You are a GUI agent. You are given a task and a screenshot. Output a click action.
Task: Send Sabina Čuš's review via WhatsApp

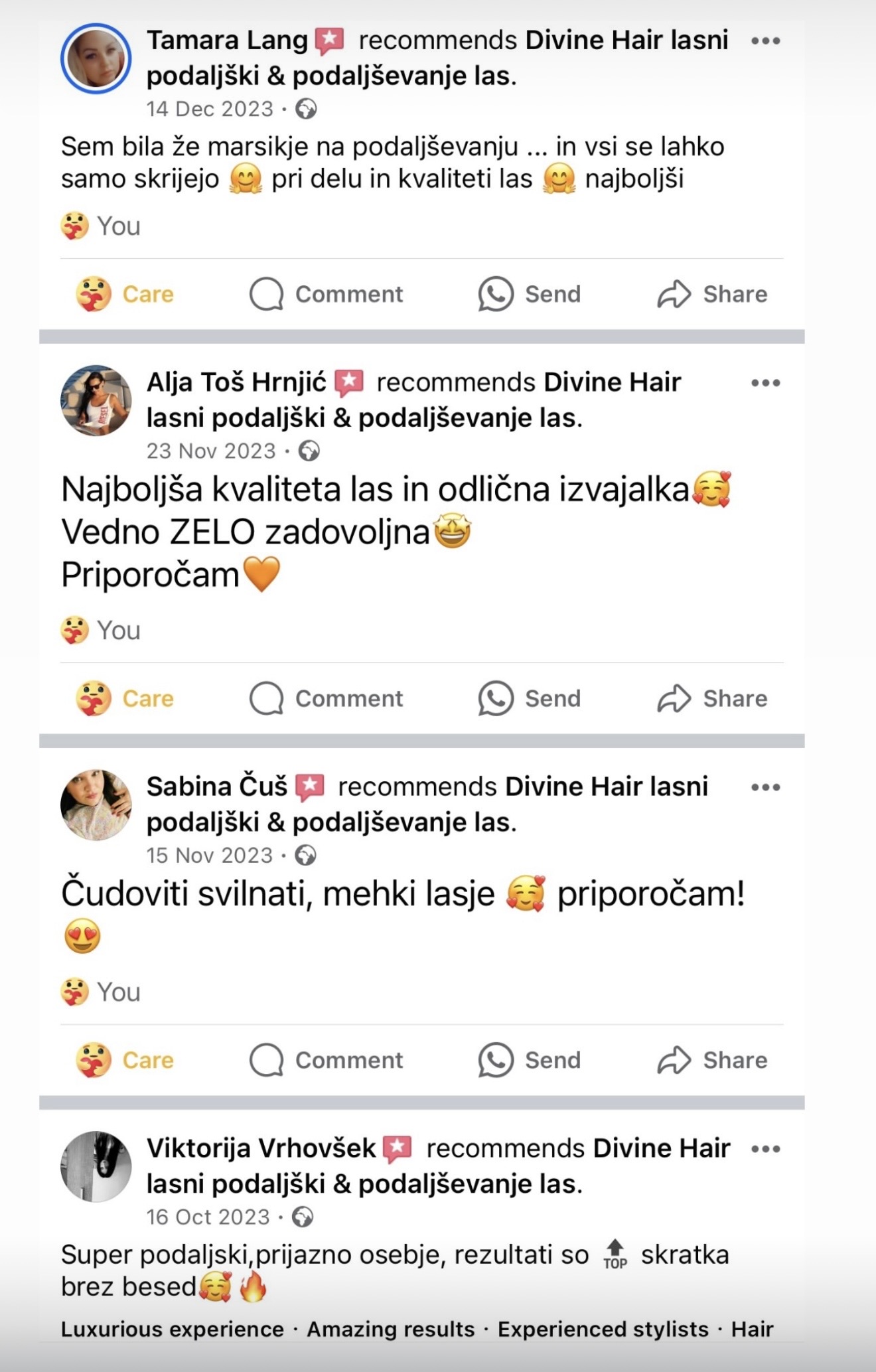coord(530,1060)
